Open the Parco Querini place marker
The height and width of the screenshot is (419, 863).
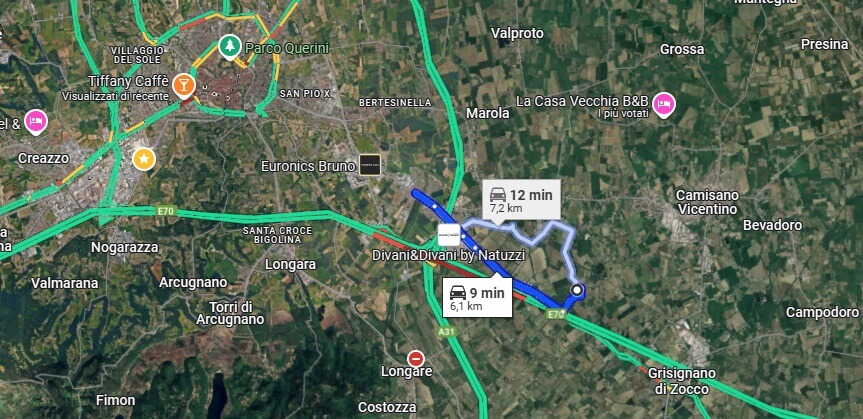pyautogui.click(x=230, y=47)
